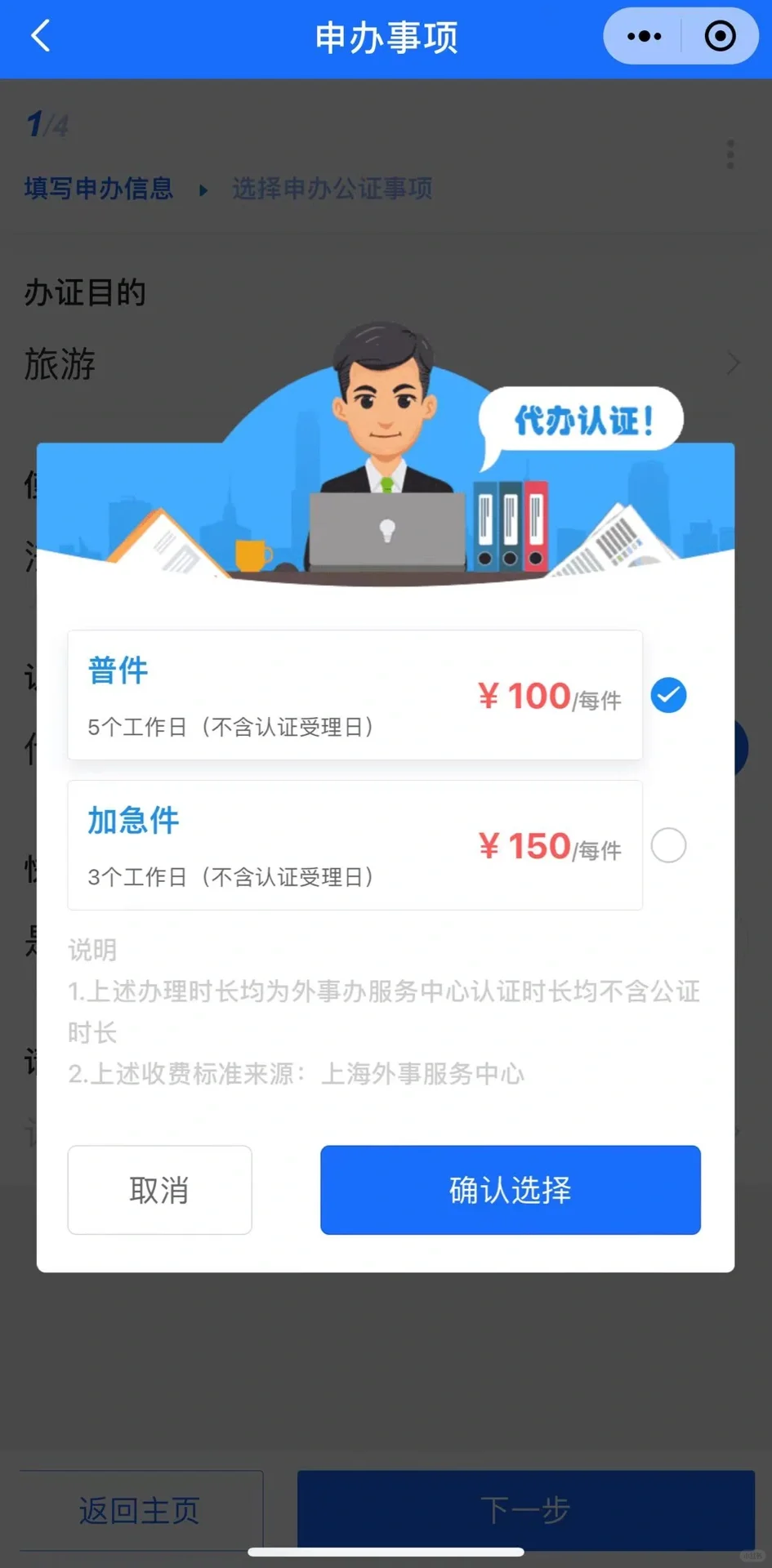Select the 普件 ¥100 option
The image size is (772, 1568).
coord(667,695)
